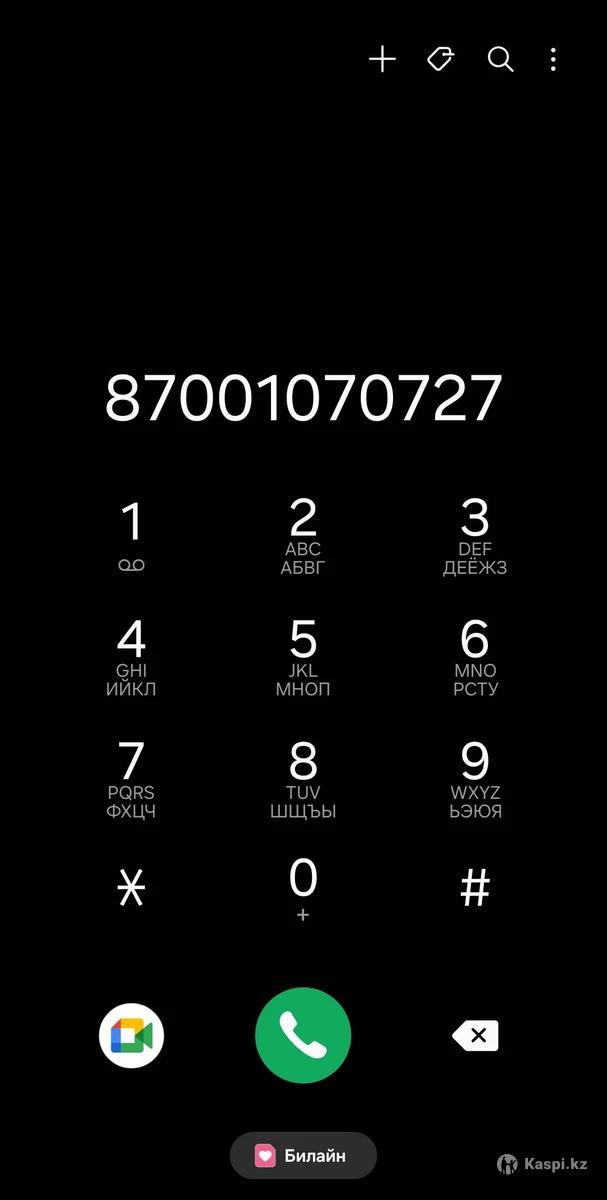This screenshot has height=1200, width=607.
Task: Add the dialed number to contacts
Action: click(x=382, y=60)
